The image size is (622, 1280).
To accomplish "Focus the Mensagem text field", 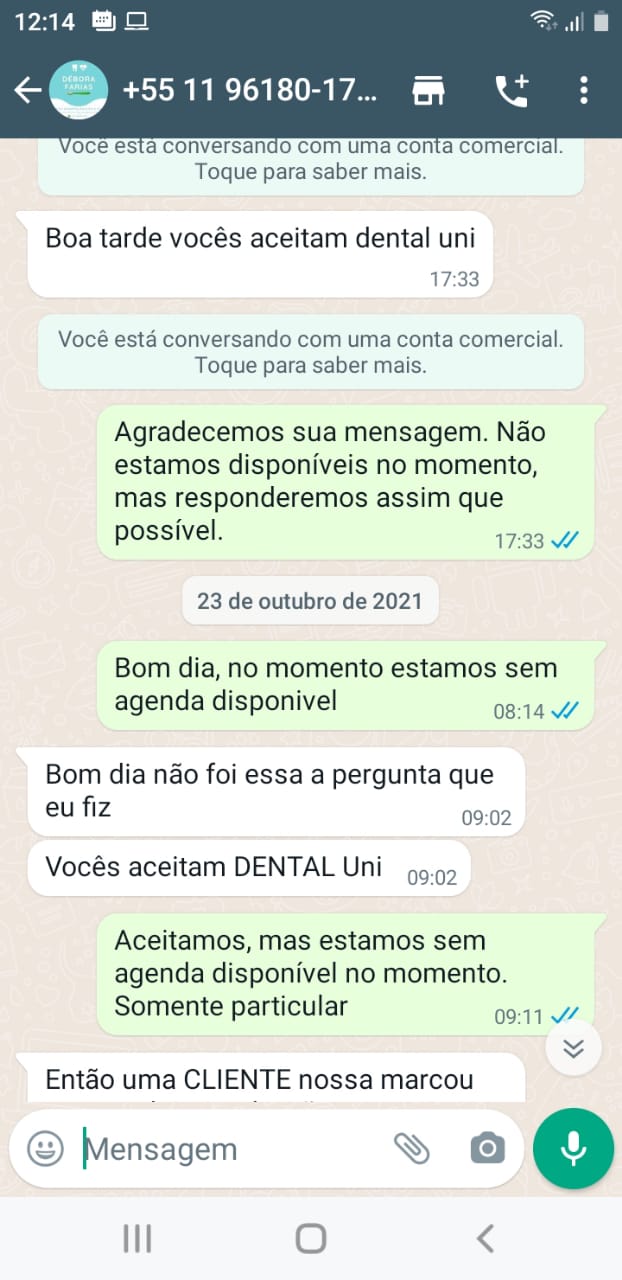I will [x=230, y=1149].
